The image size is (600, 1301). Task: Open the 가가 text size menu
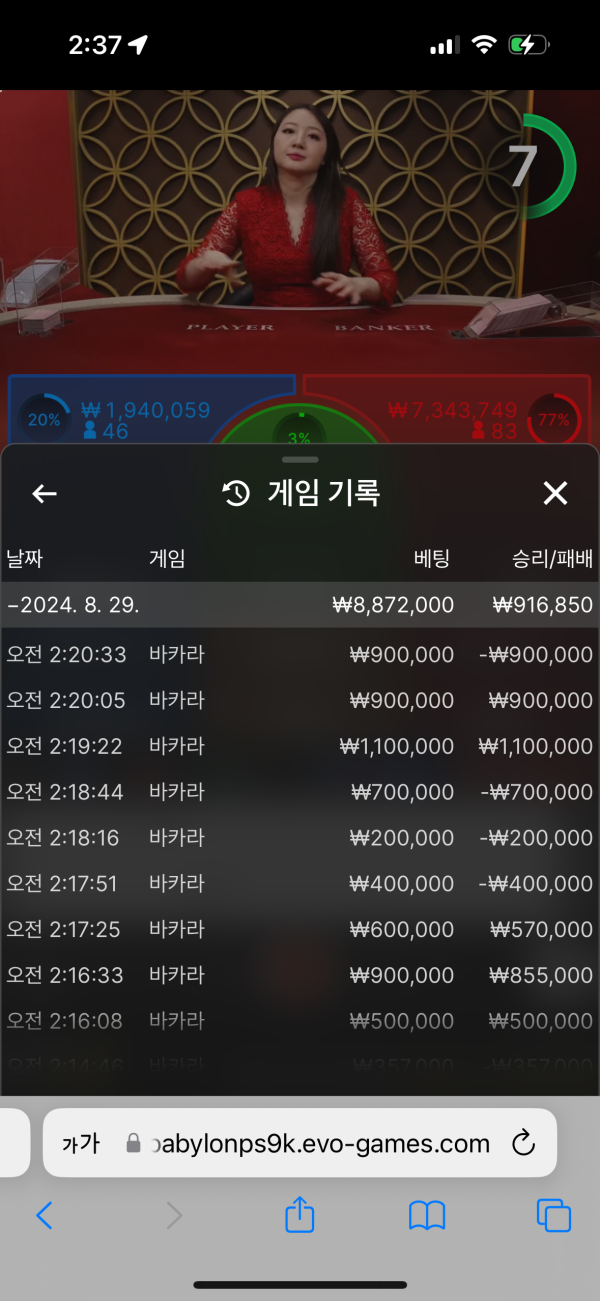click(81, 1143)
